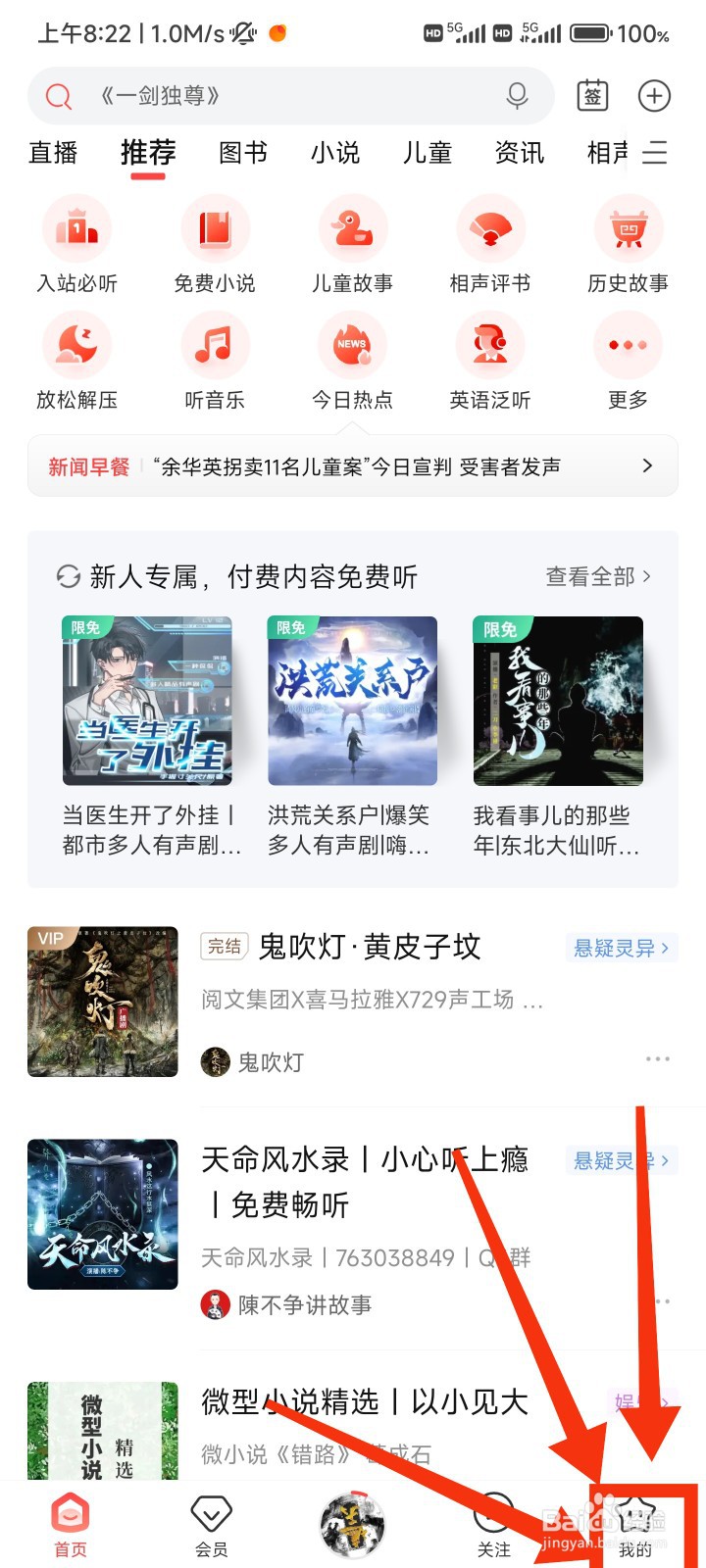Open the 免费小说 category
The image size is (706, 1568).
pyautogui.click(x=215, y=247)
